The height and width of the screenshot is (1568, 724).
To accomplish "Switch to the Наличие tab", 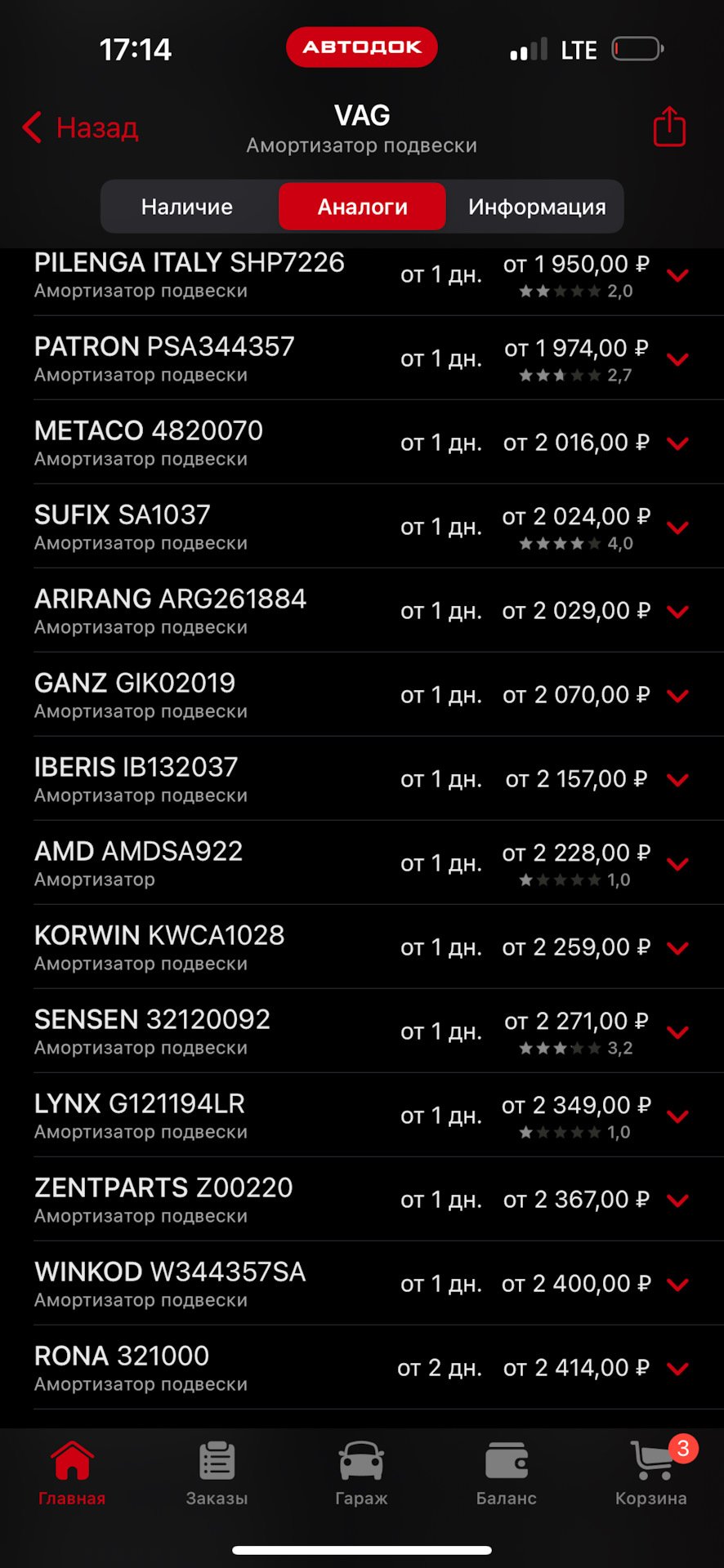I will point(187,207).
